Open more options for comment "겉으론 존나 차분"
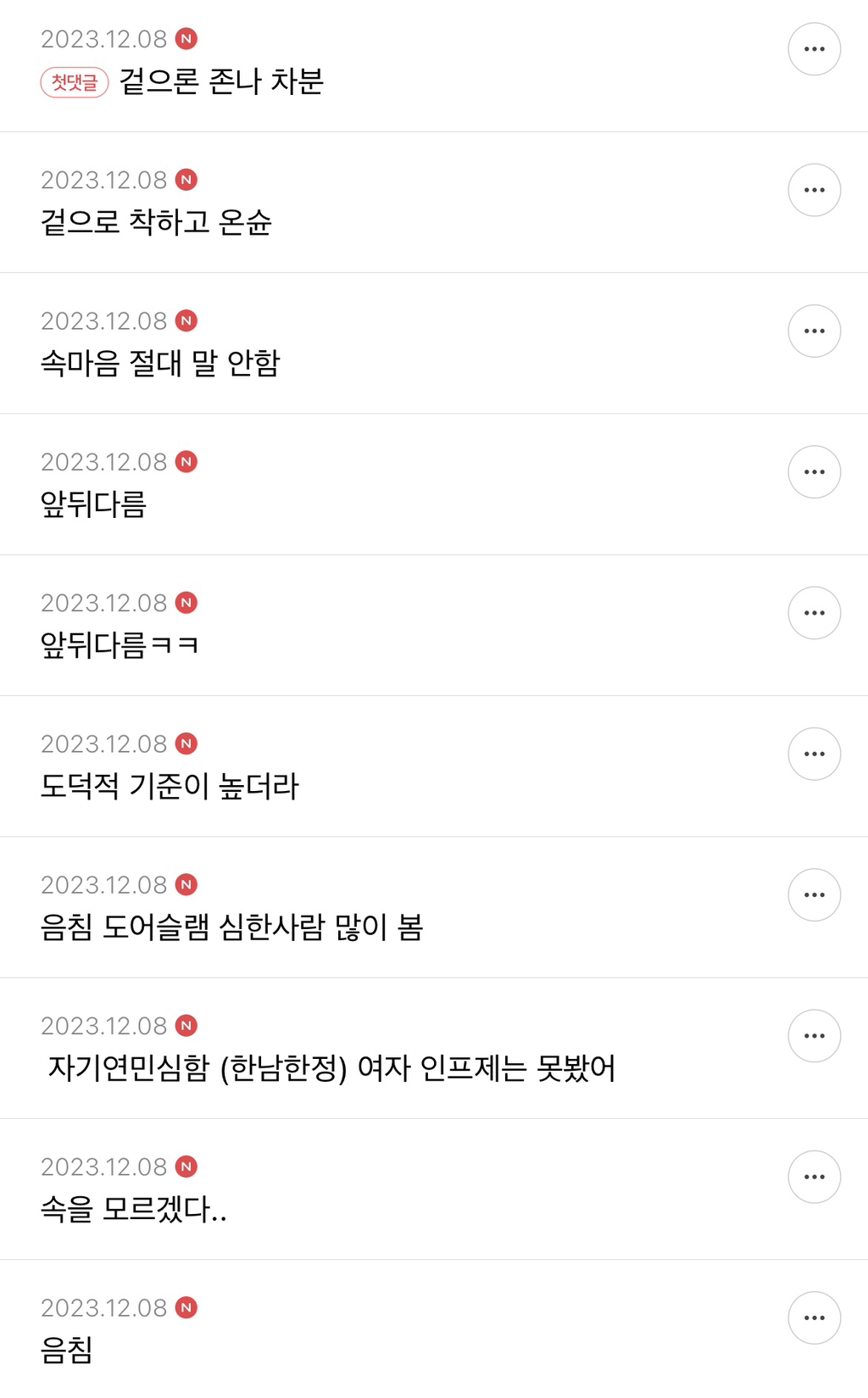The image size is (868, 1398). point(814,49)
